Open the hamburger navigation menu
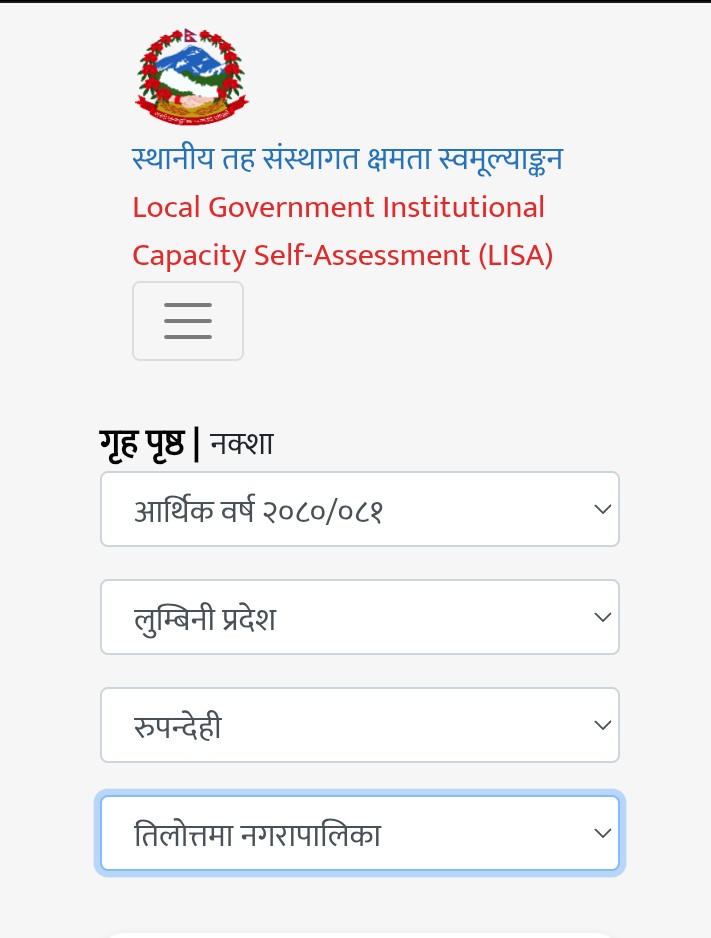Viewport: 711px width, 938px height. point(188,321)
